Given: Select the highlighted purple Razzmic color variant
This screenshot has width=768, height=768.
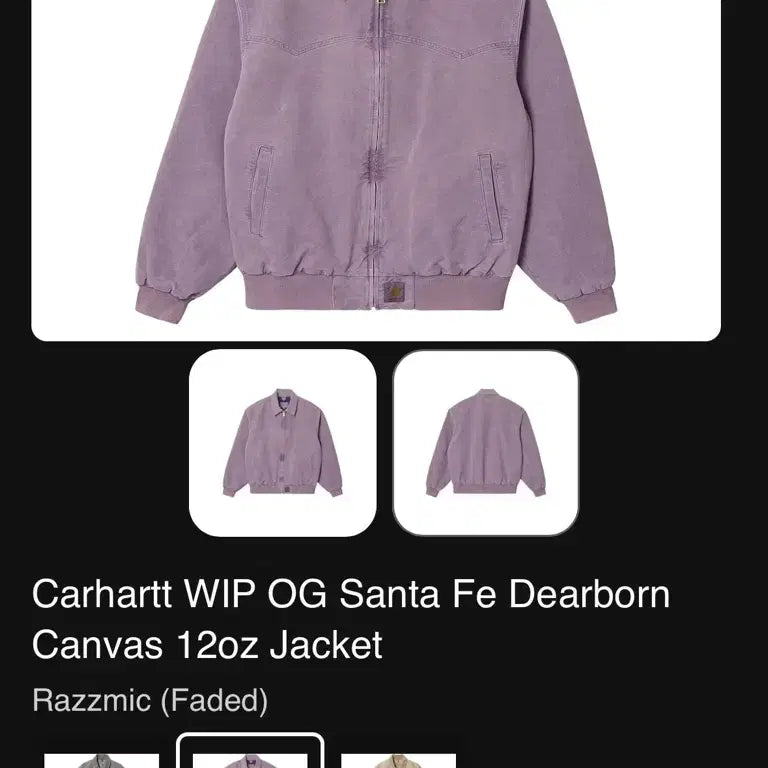Looking at the screenshot, I should point(250,757).
